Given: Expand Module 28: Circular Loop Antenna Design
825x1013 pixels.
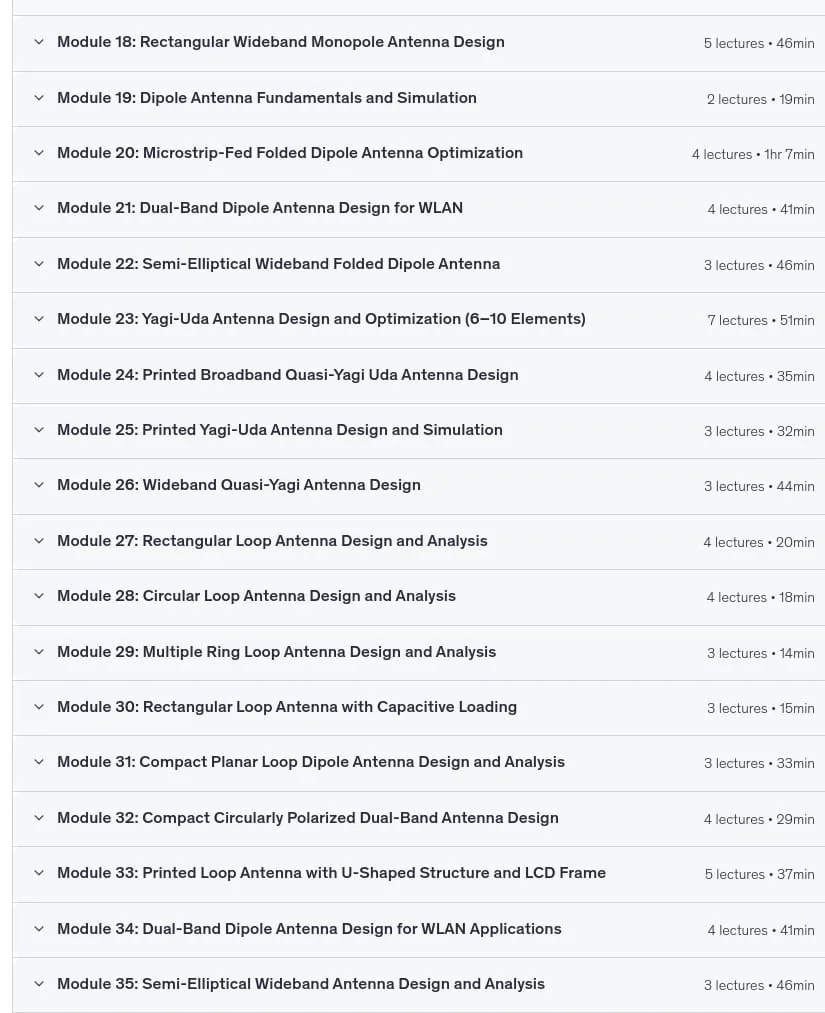Looking at the screenshot, I should [419, 597].
